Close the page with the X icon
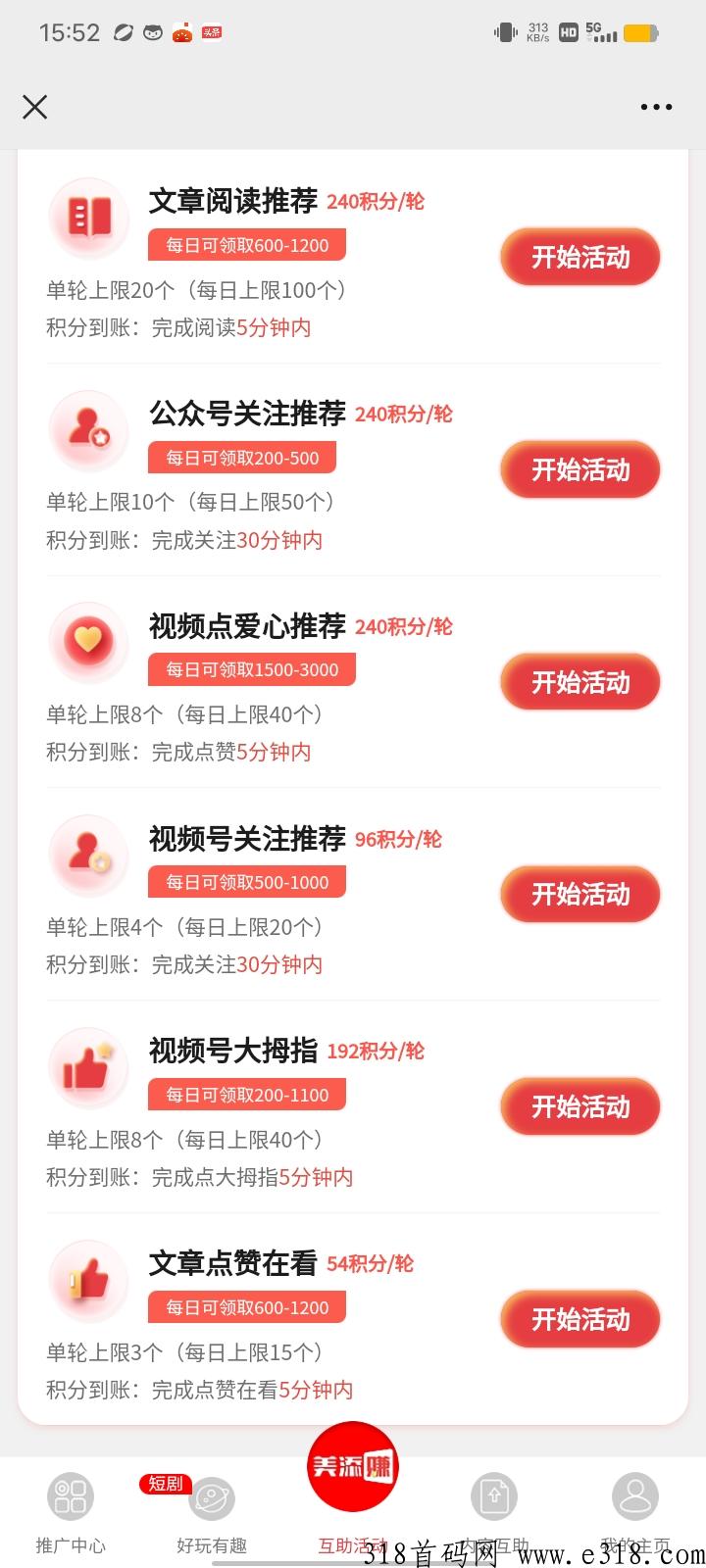706x1568 pixels. tap(35, 107)
